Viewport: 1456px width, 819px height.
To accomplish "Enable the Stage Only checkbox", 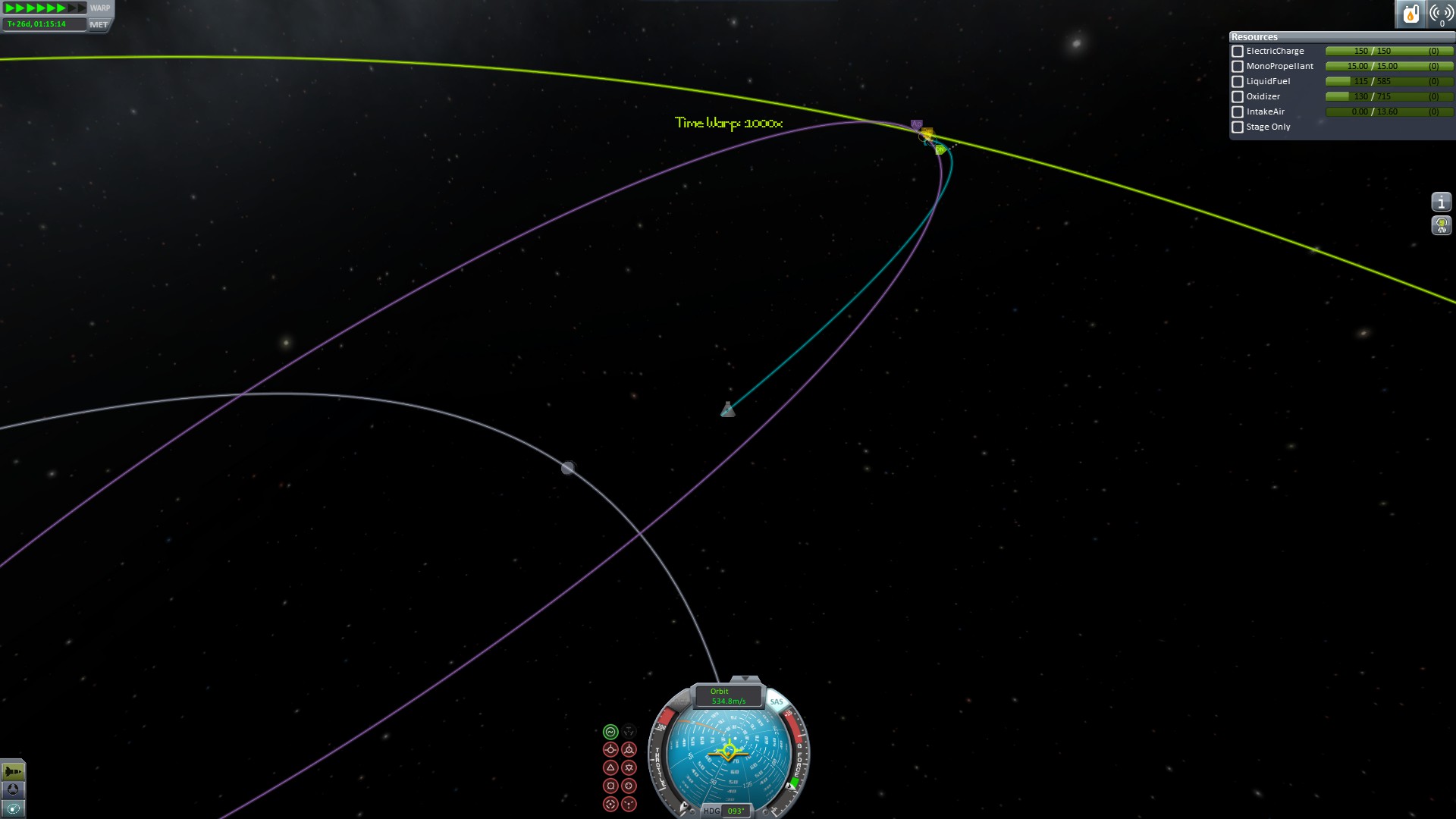I will point(1238,127).
